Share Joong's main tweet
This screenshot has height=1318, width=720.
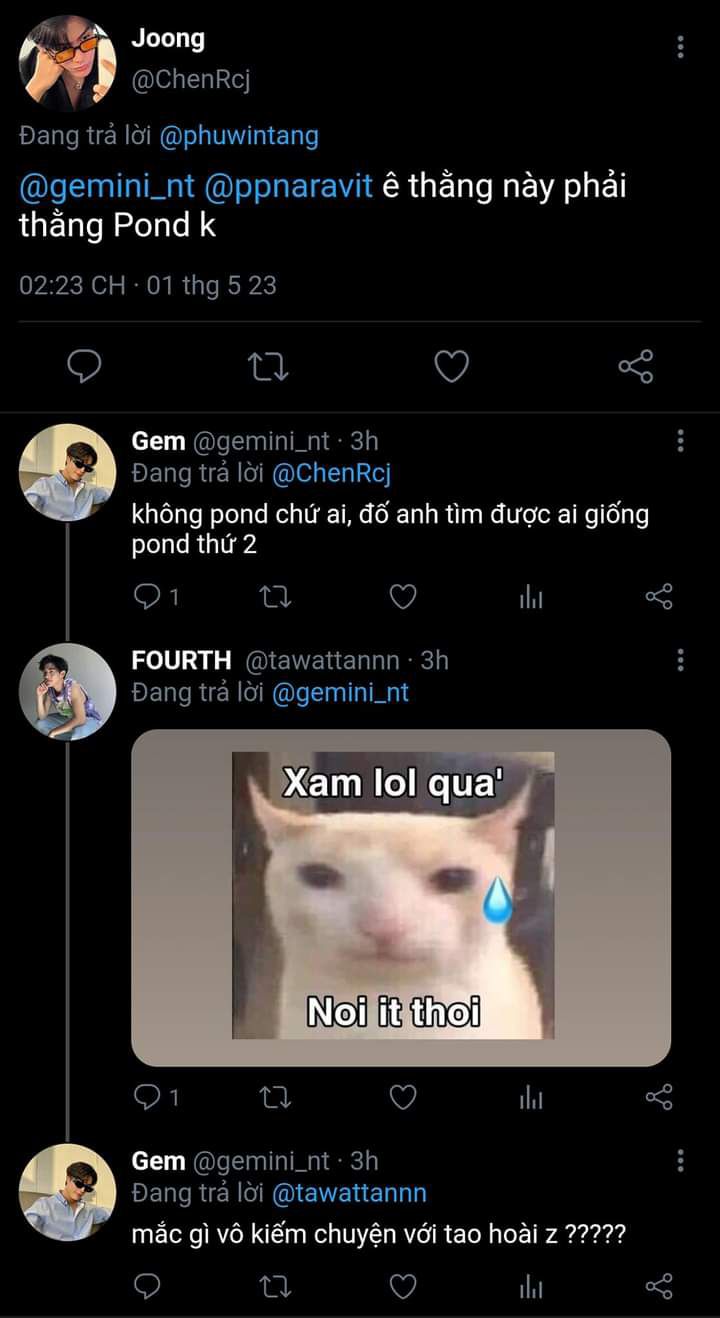(636, 368)
